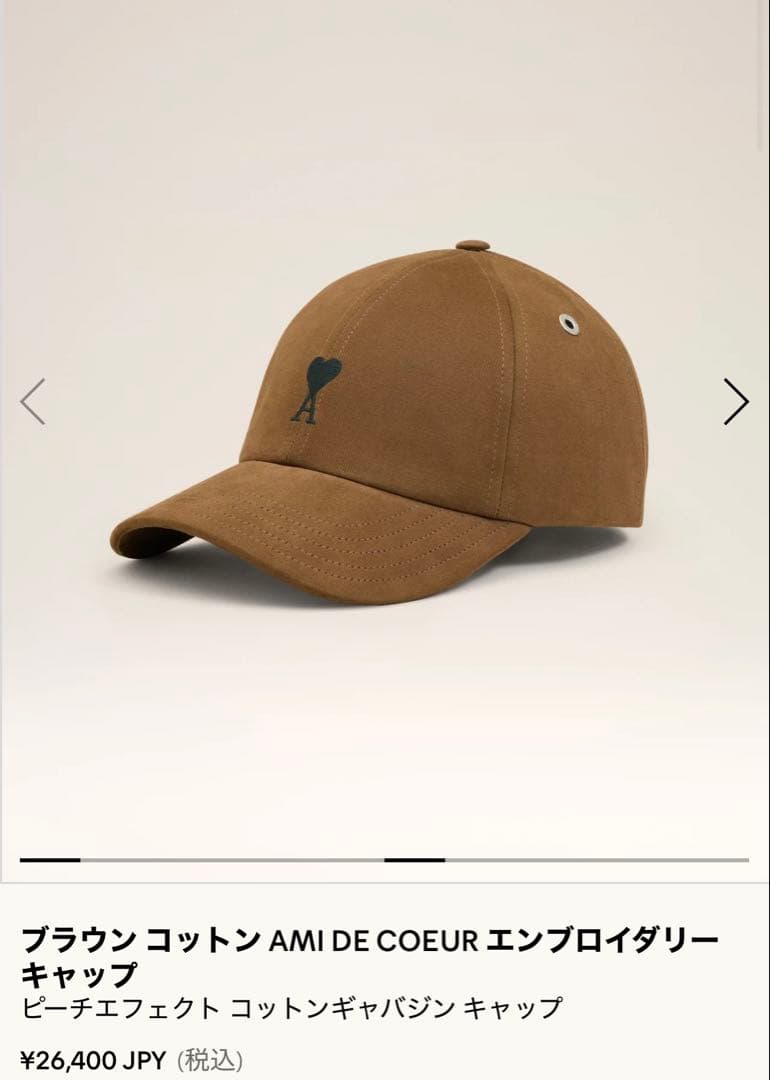770x1080 pixels.
Task: Click the ¥26,400 JPY price text
Action: click(x=92, y=1055)
